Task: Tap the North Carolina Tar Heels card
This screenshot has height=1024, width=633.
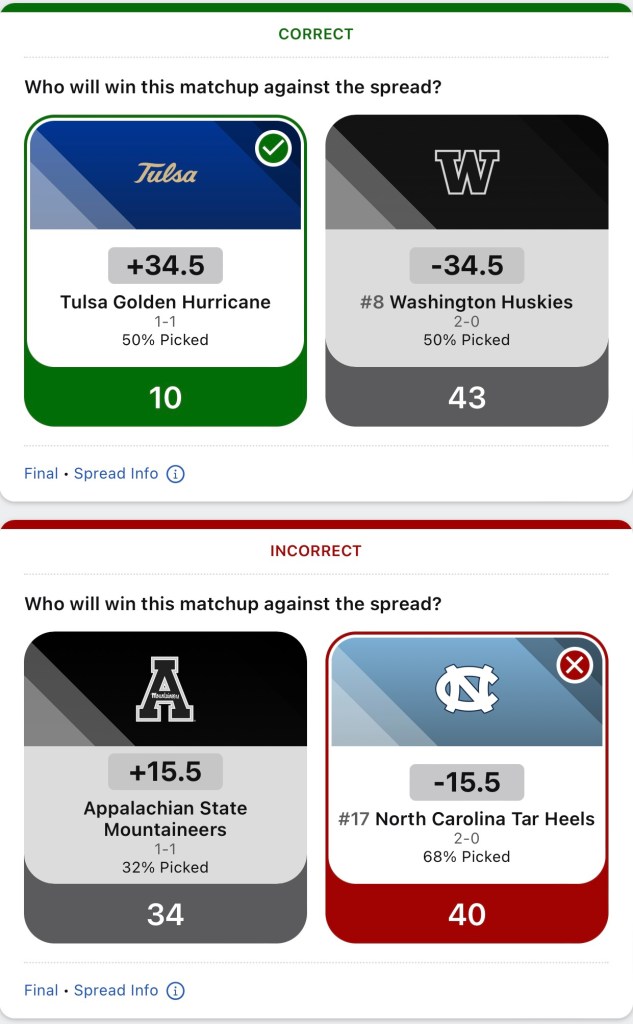Action: pos(467,787)
